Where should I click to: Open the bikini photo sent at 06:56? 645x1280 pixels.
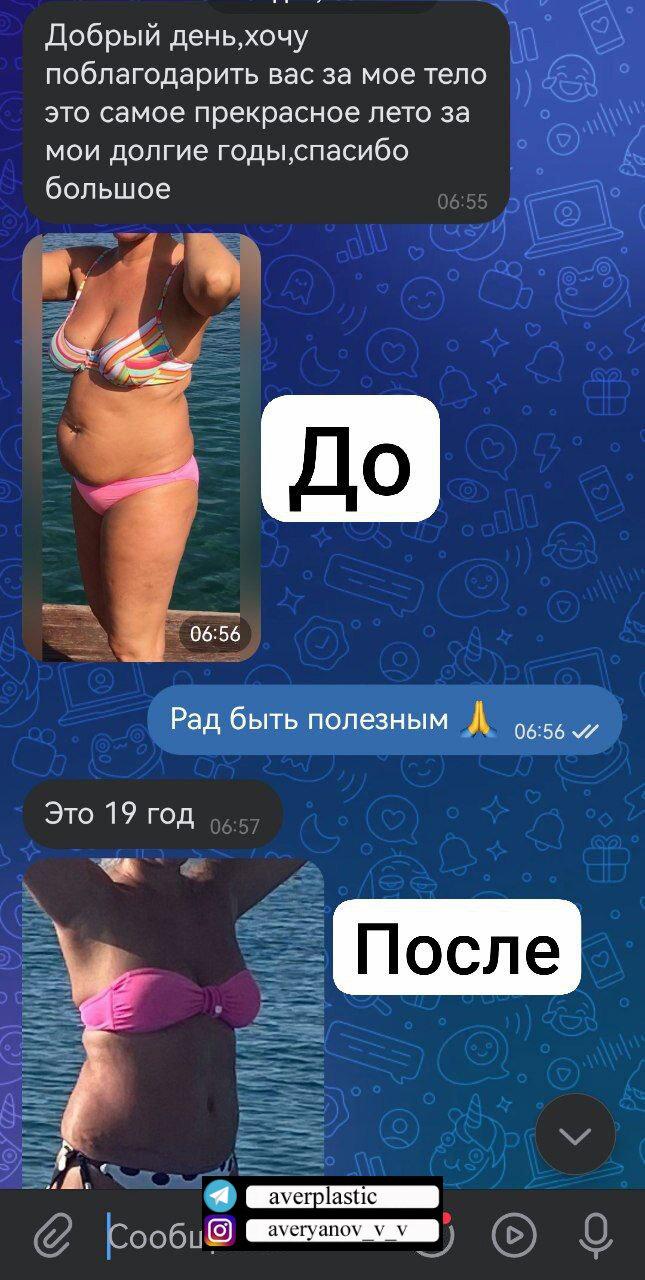point(141,447)
